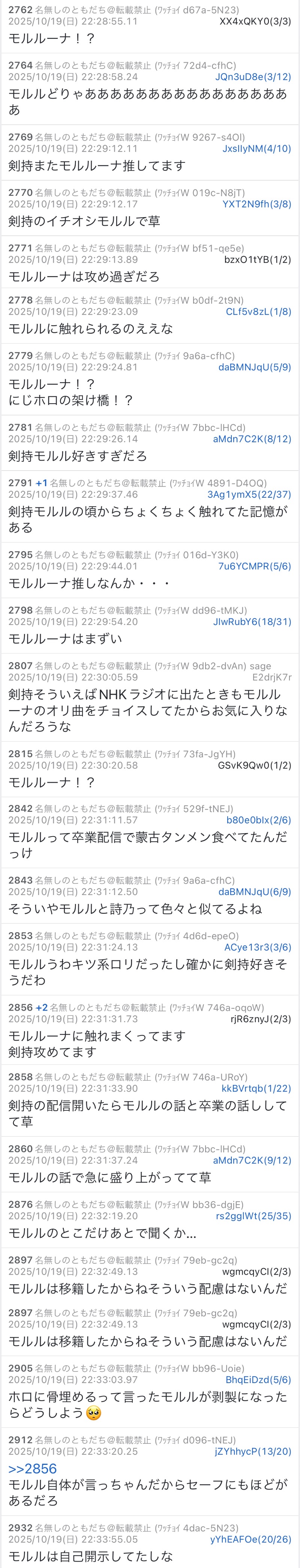Show replies via +2 on post 2856
300x1568 pixels.
[x=41, y=1008]
